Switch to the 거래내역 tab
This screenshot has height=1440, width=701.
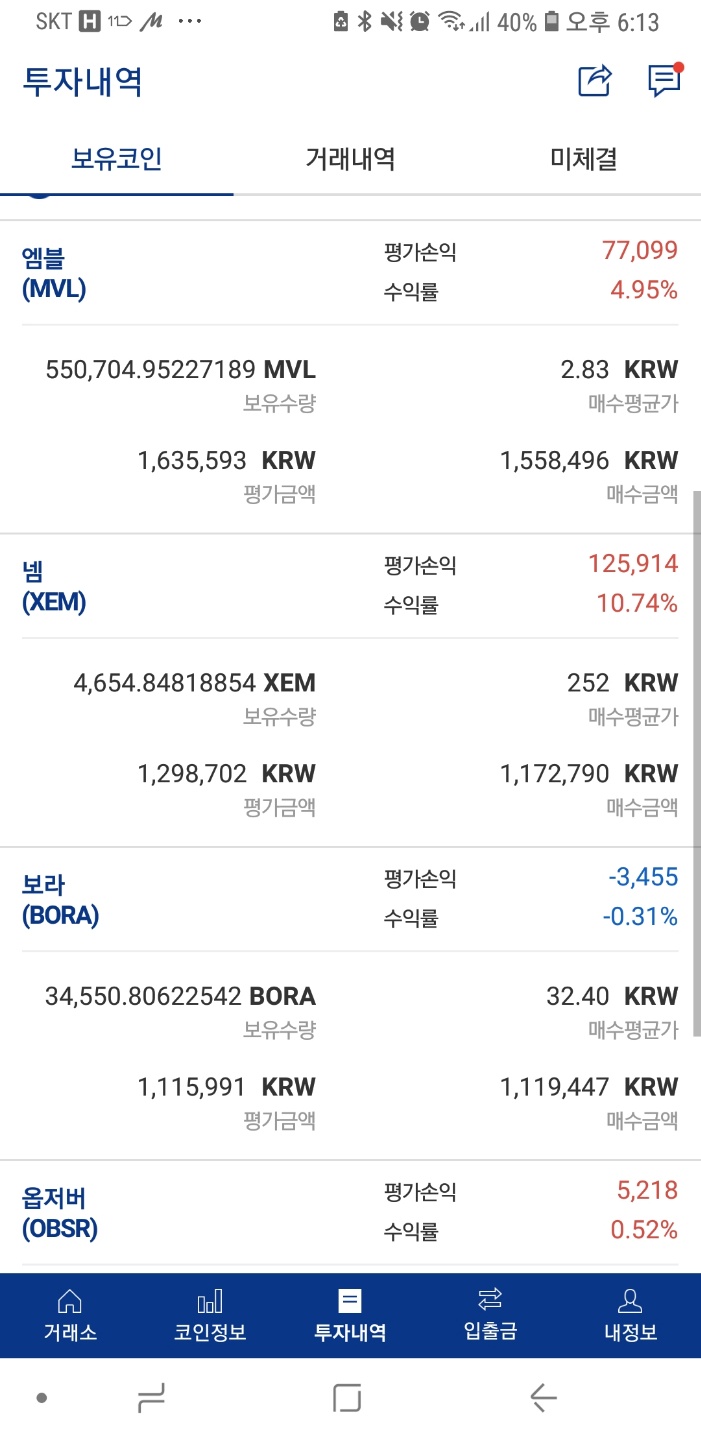tap(350, 159)
